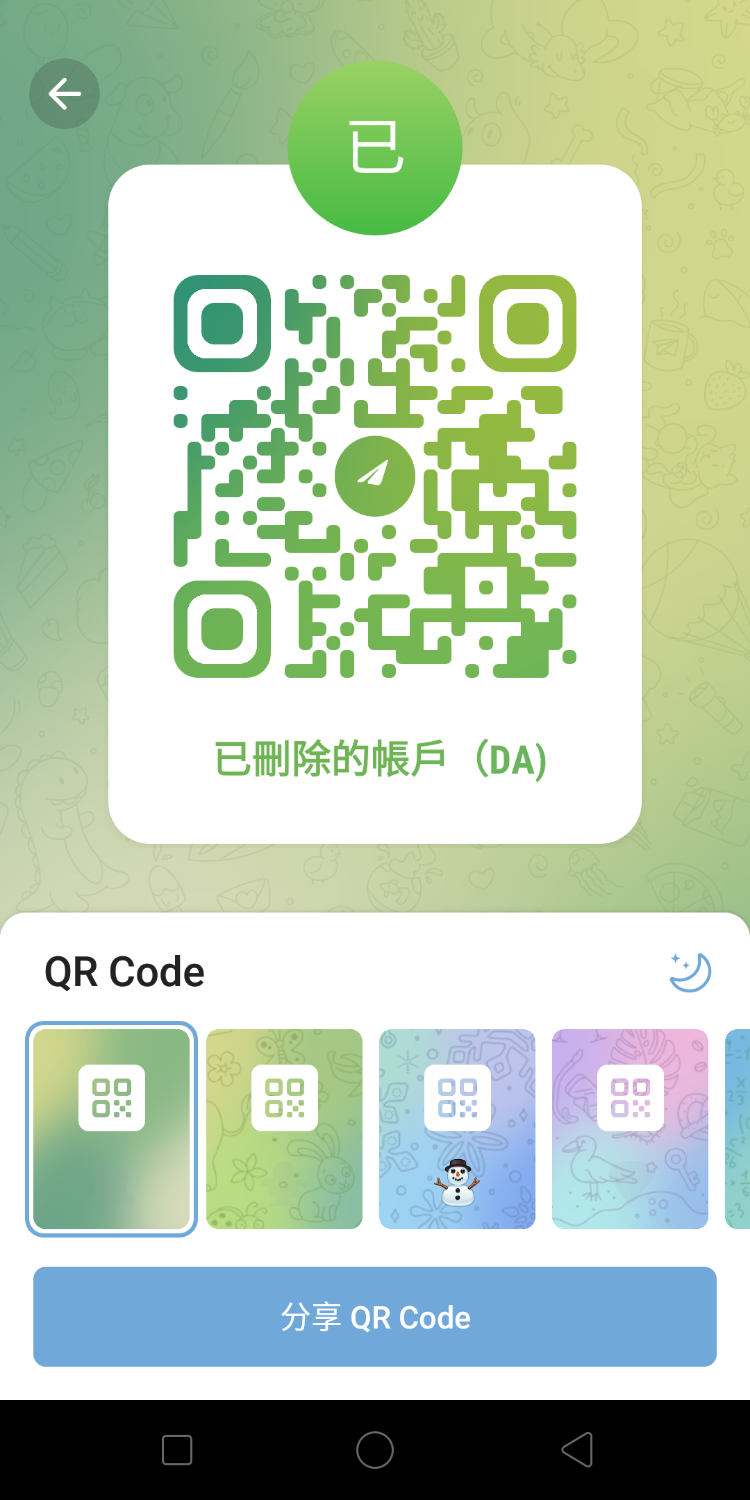
Task: Go back using the top arrow
Action: click(65, 94)
